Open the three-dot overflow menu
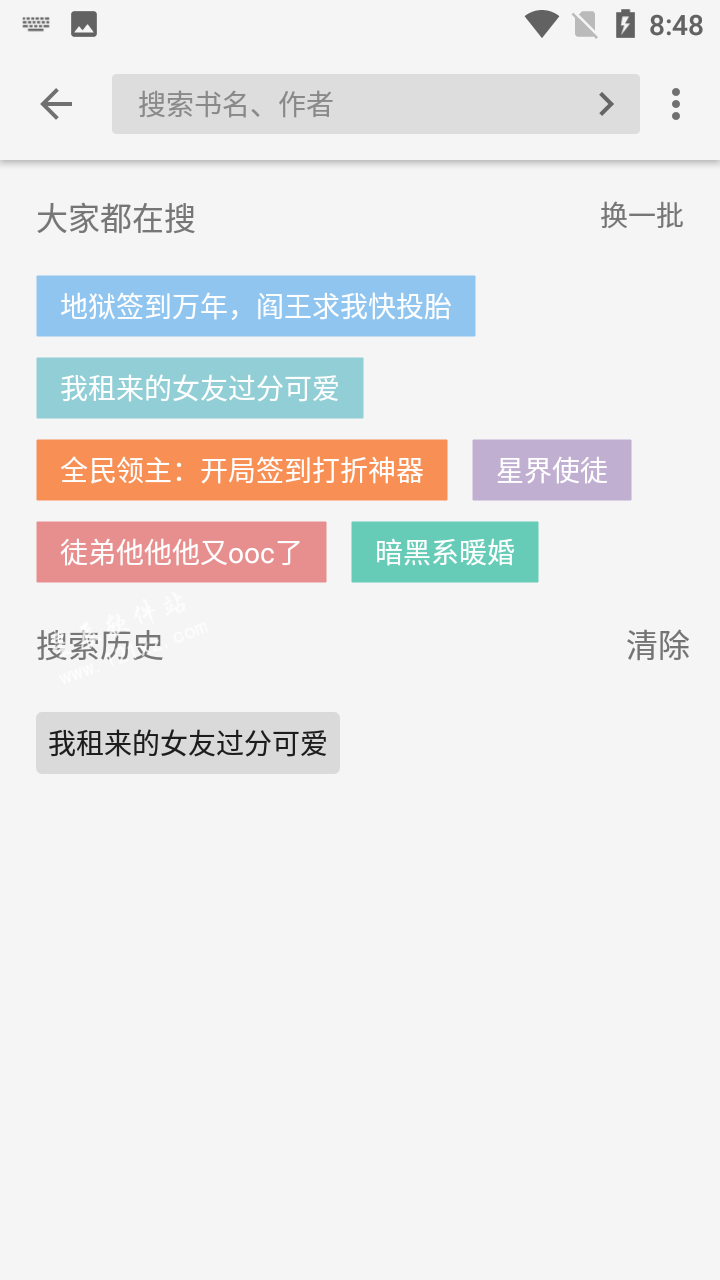This screenshot has width=720, height=1280. (x=676, y=104)
